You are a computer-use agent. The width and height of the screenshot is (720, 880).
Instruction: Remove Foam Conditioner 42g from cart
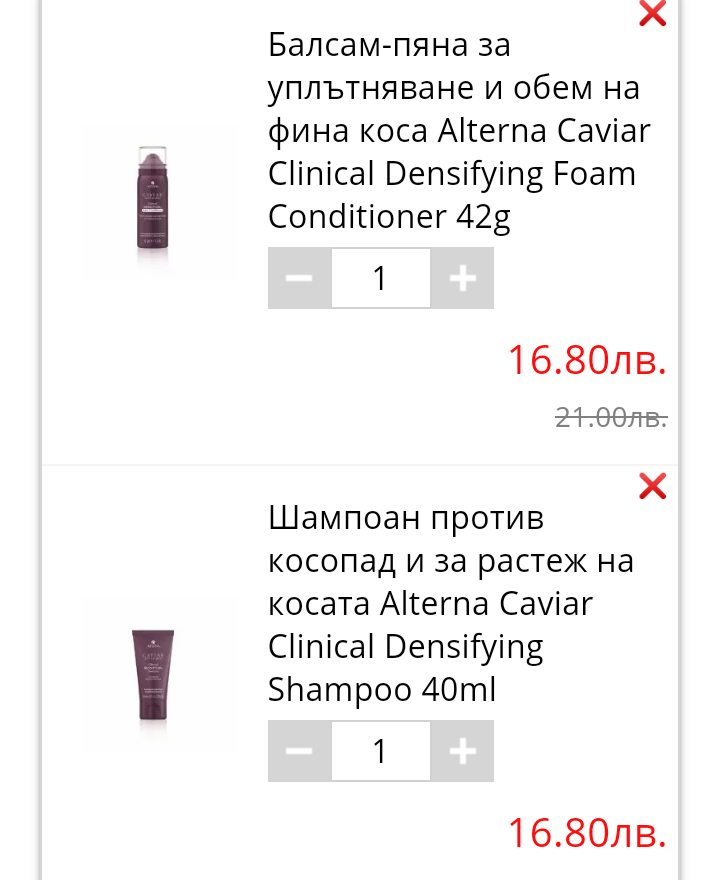pyautogui.click(x=652, y=14)
